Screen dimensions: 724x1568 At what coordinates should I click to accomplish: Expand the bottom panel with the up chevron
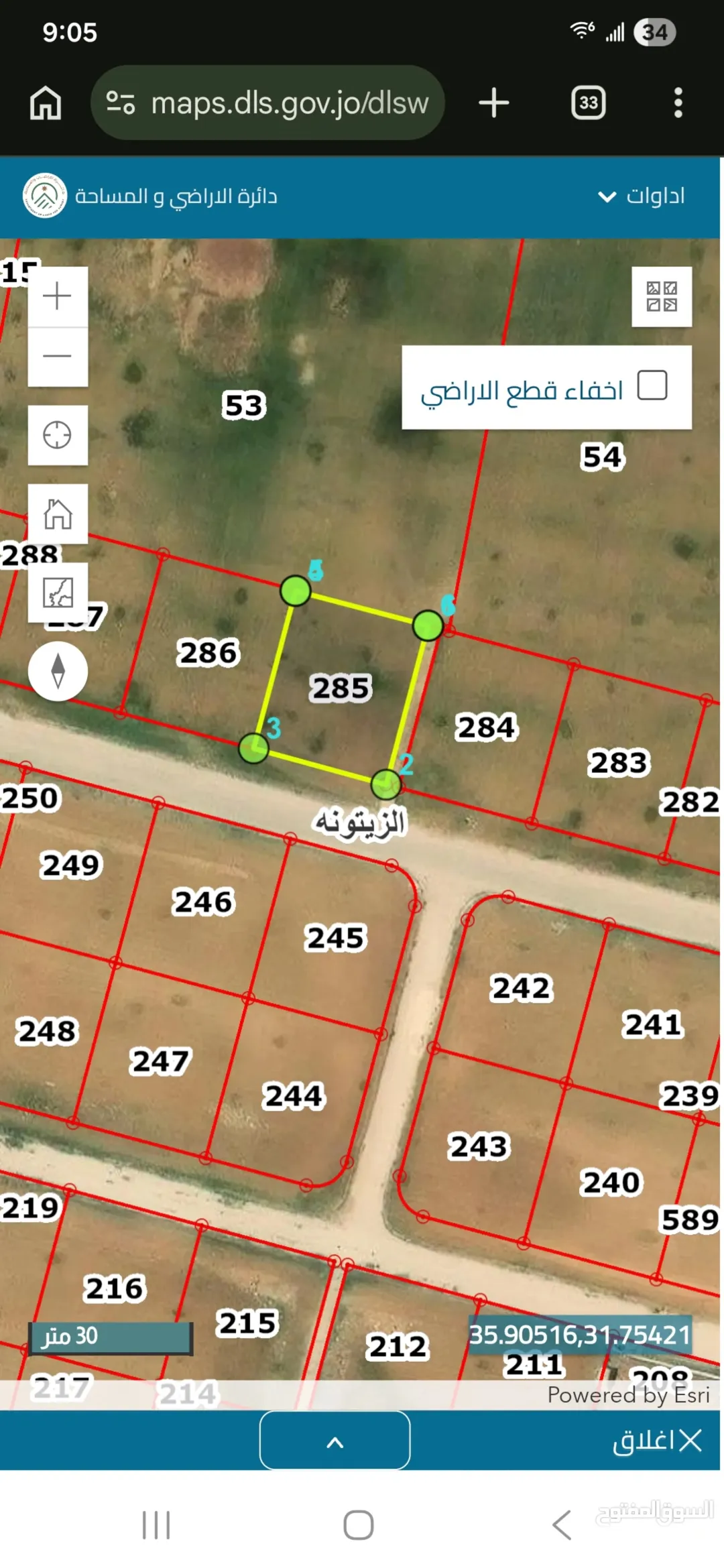(x=335, y=1441)
